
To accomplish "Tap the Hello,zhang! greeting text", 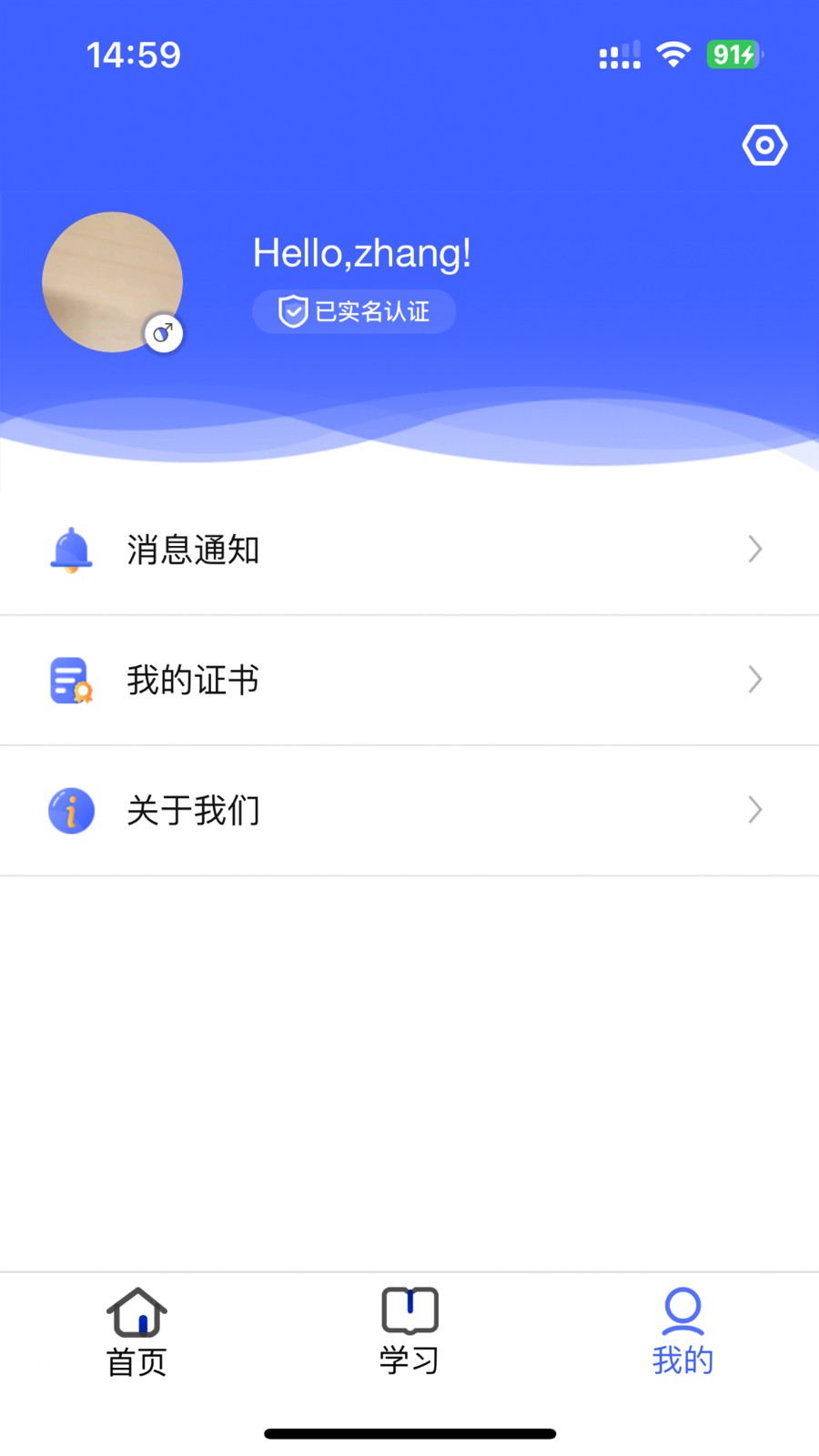I will [361, 252].
